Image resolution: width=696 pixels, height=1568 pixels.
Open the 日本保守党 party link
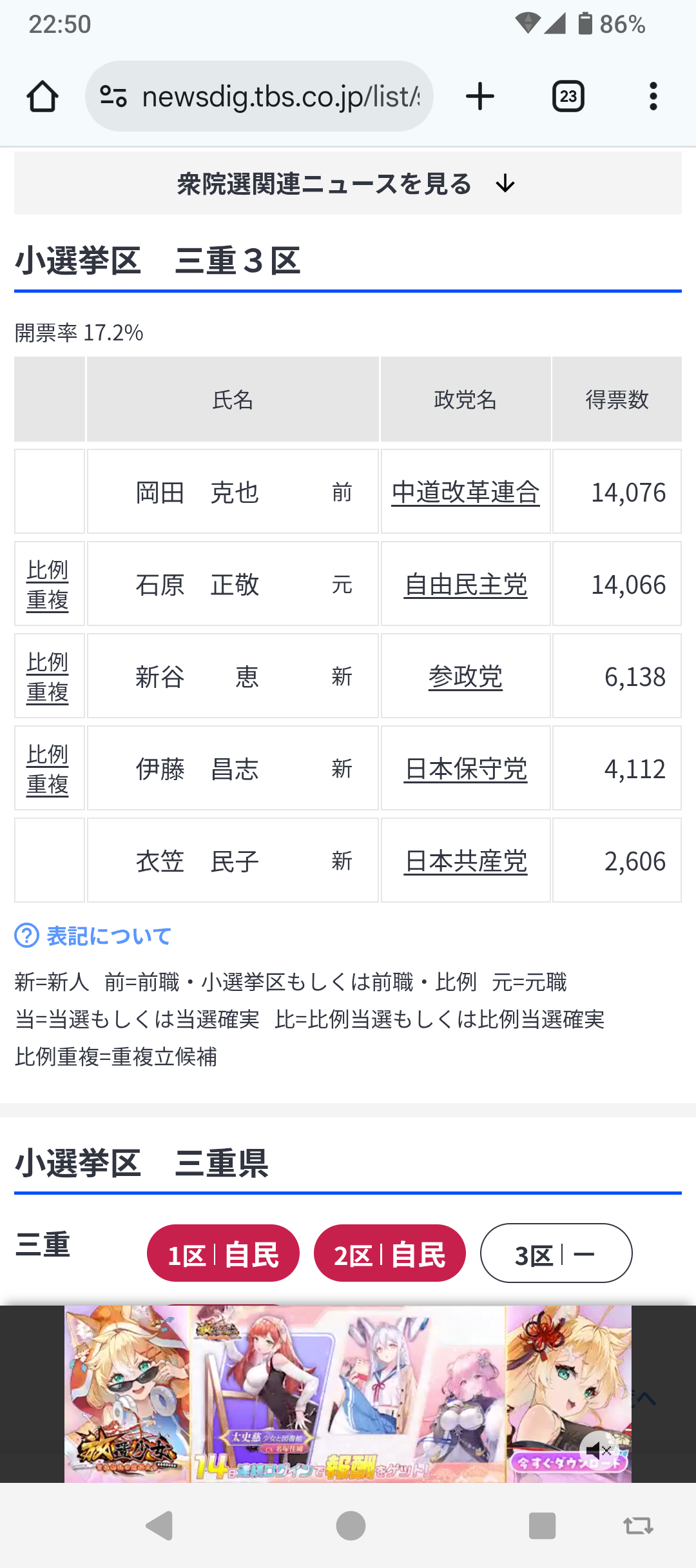click(465, 769)
